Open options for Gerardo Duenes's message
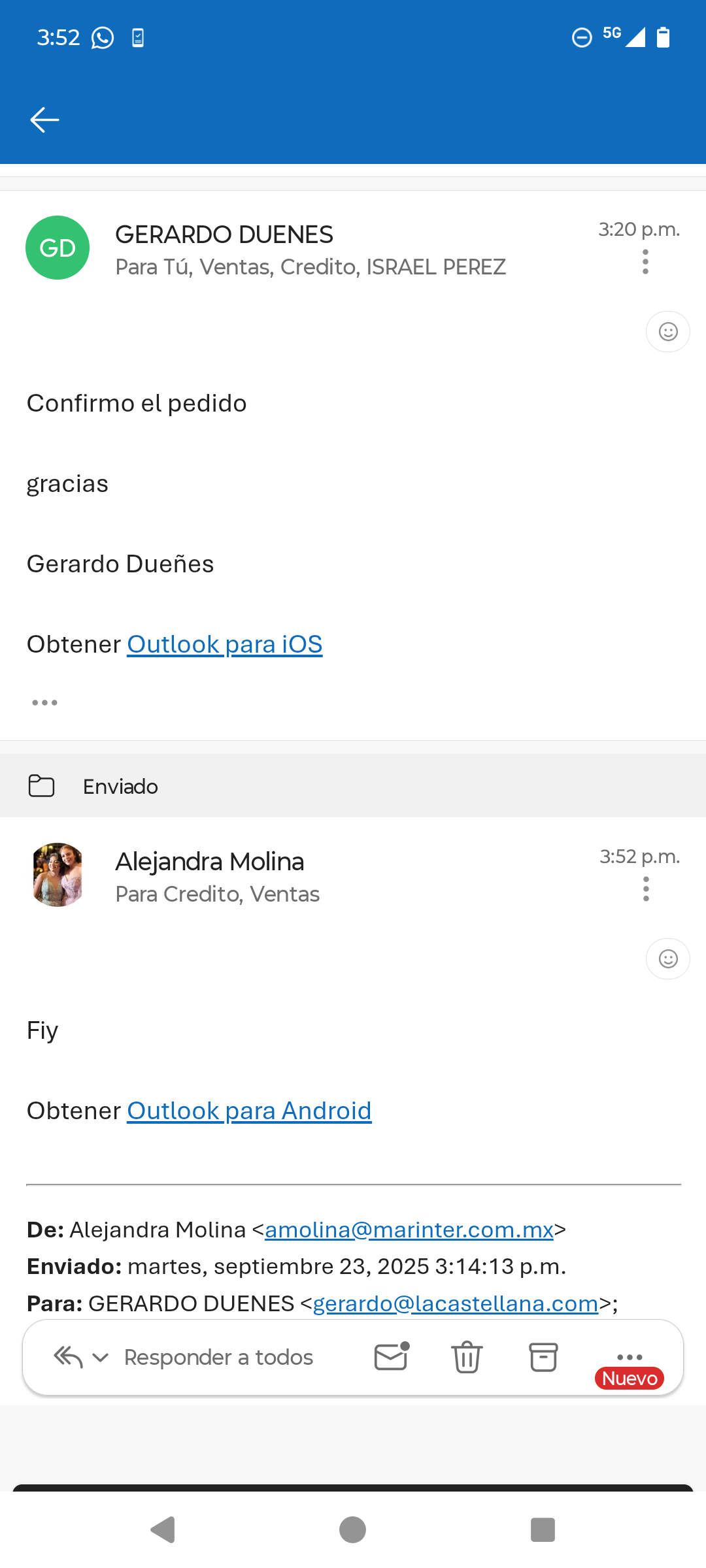 point(645,262)
